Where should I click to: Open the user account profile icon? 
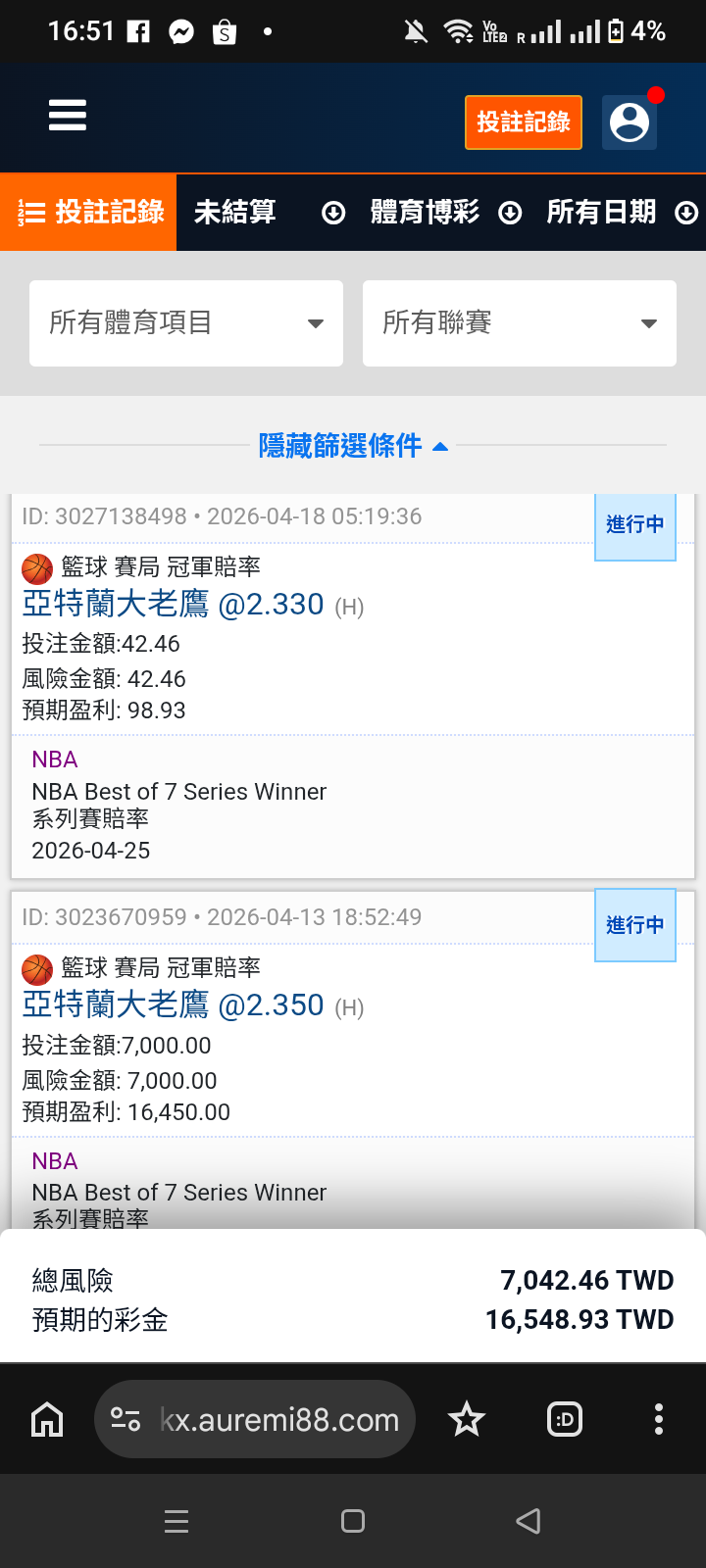(x=630, y=122)
